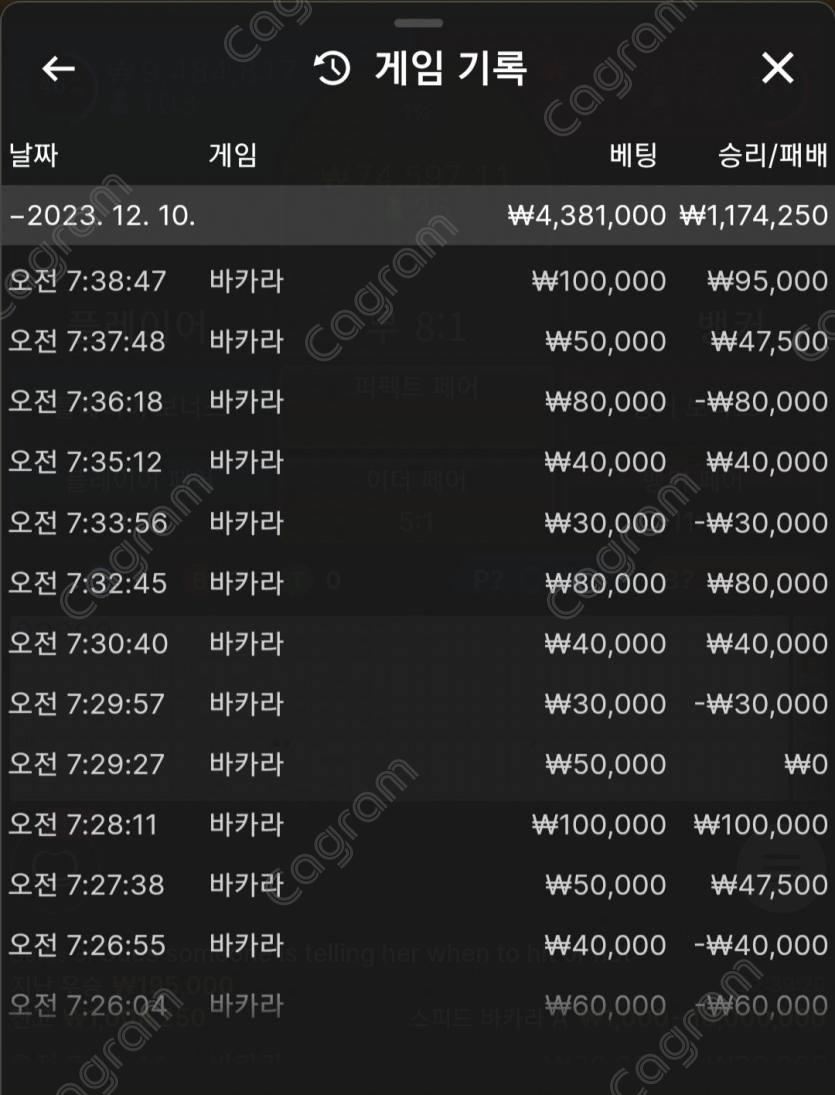The height and width of the screenshot is (1095, 835).
Task: Collapse the 2023. 12. 10. date group
Action: coord(417,215)
